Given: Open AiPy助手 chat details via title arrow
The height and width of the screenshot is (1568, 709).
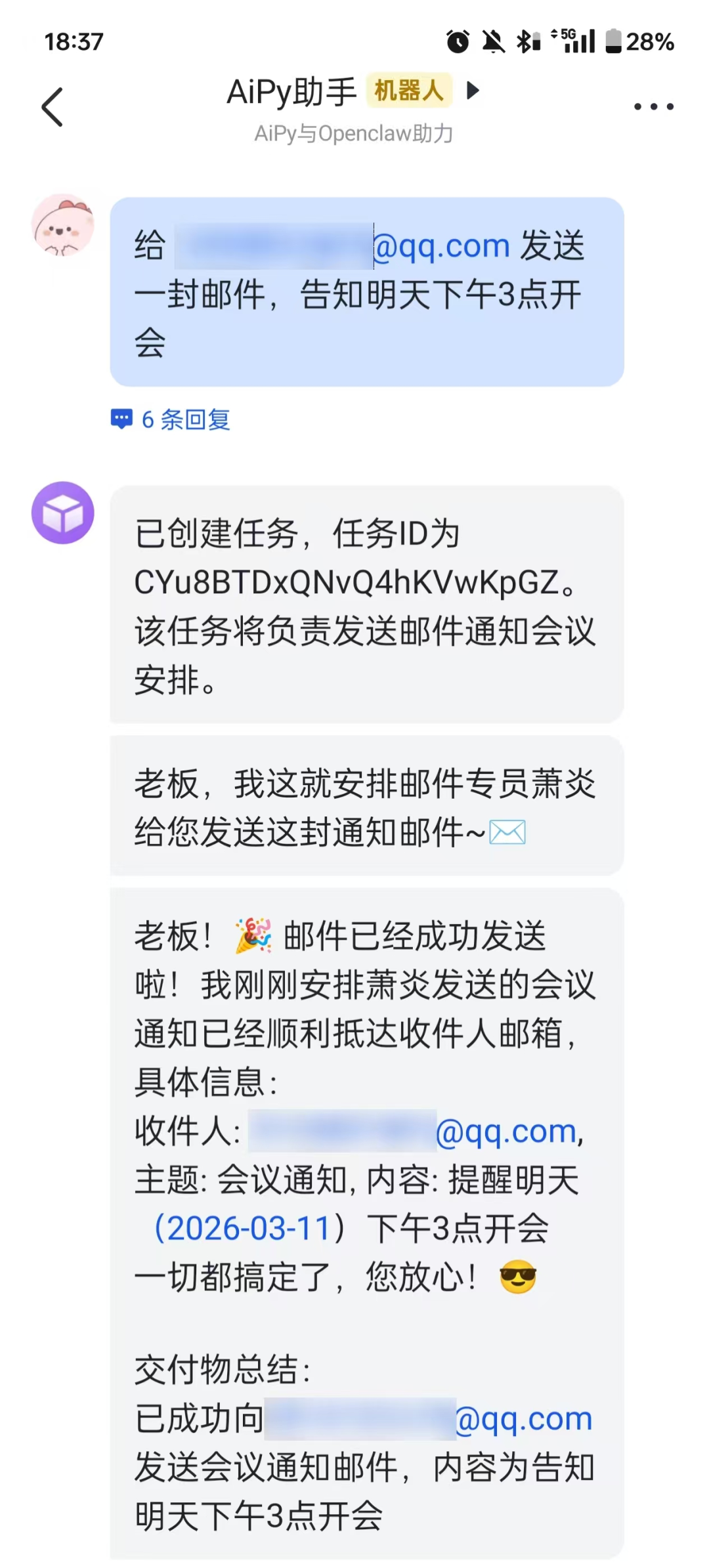Looking at the screenshot, I should point(473,90).
